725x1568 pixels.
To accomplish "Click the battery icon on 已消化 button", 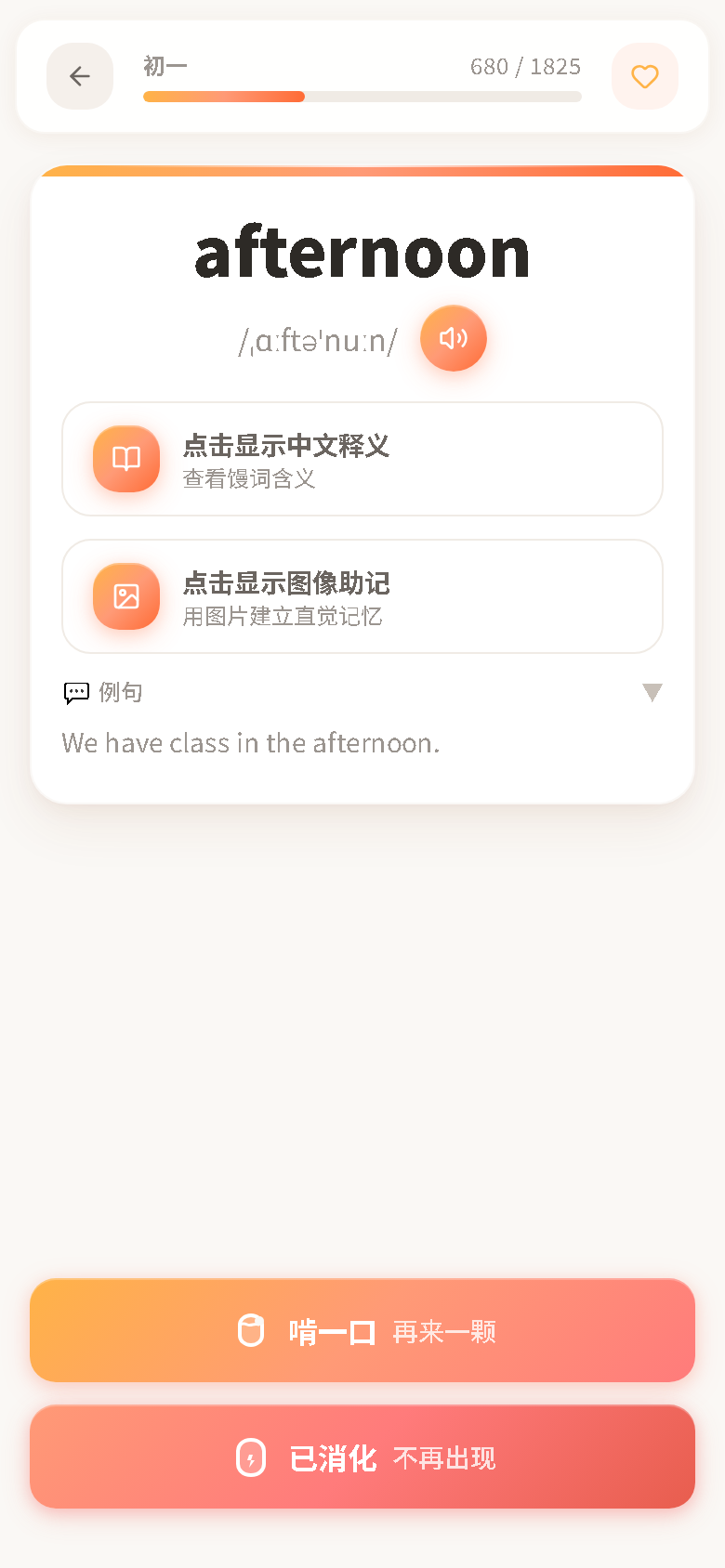I will pos(251,1457).
